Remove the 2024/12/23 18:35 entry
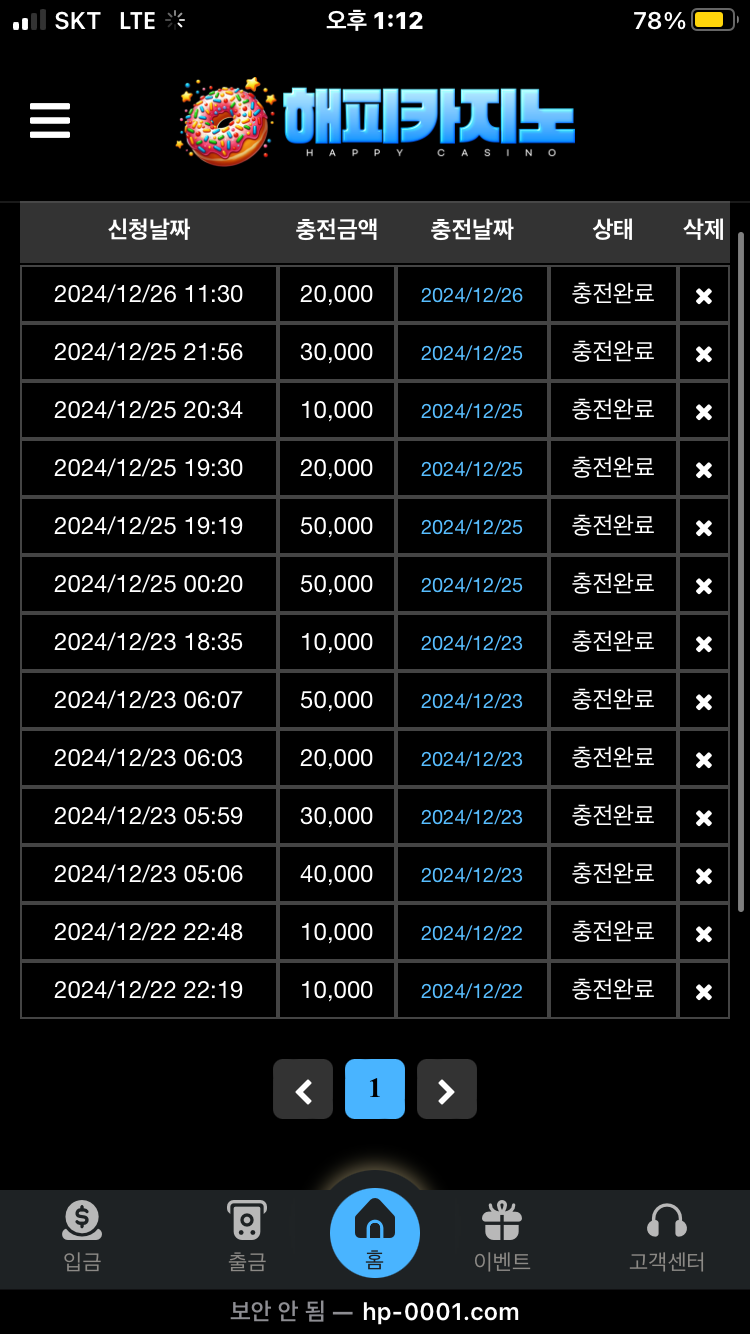750x1334 pixels. tap(704, 643)
